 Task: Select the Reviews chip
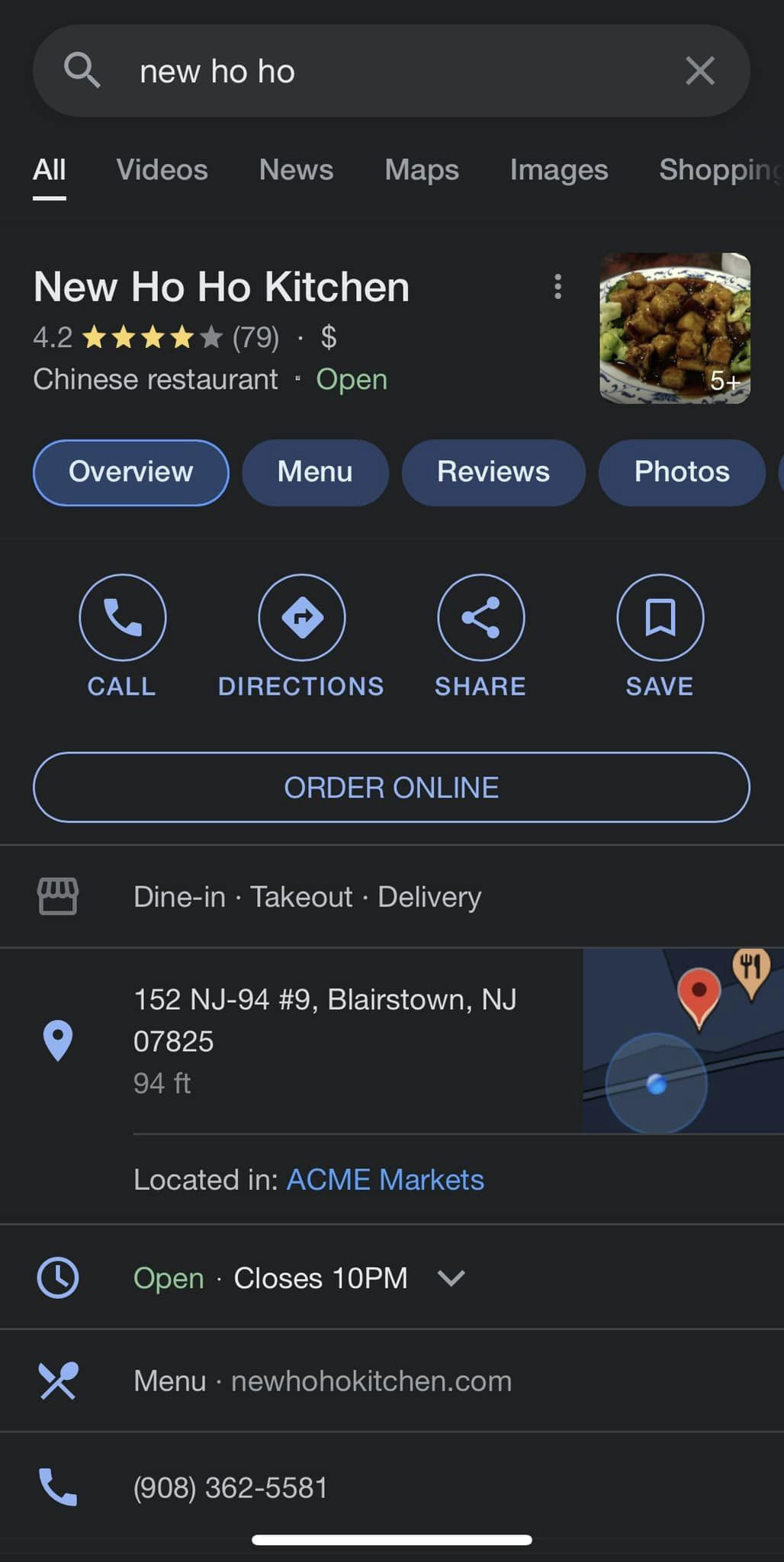(493, 472)
